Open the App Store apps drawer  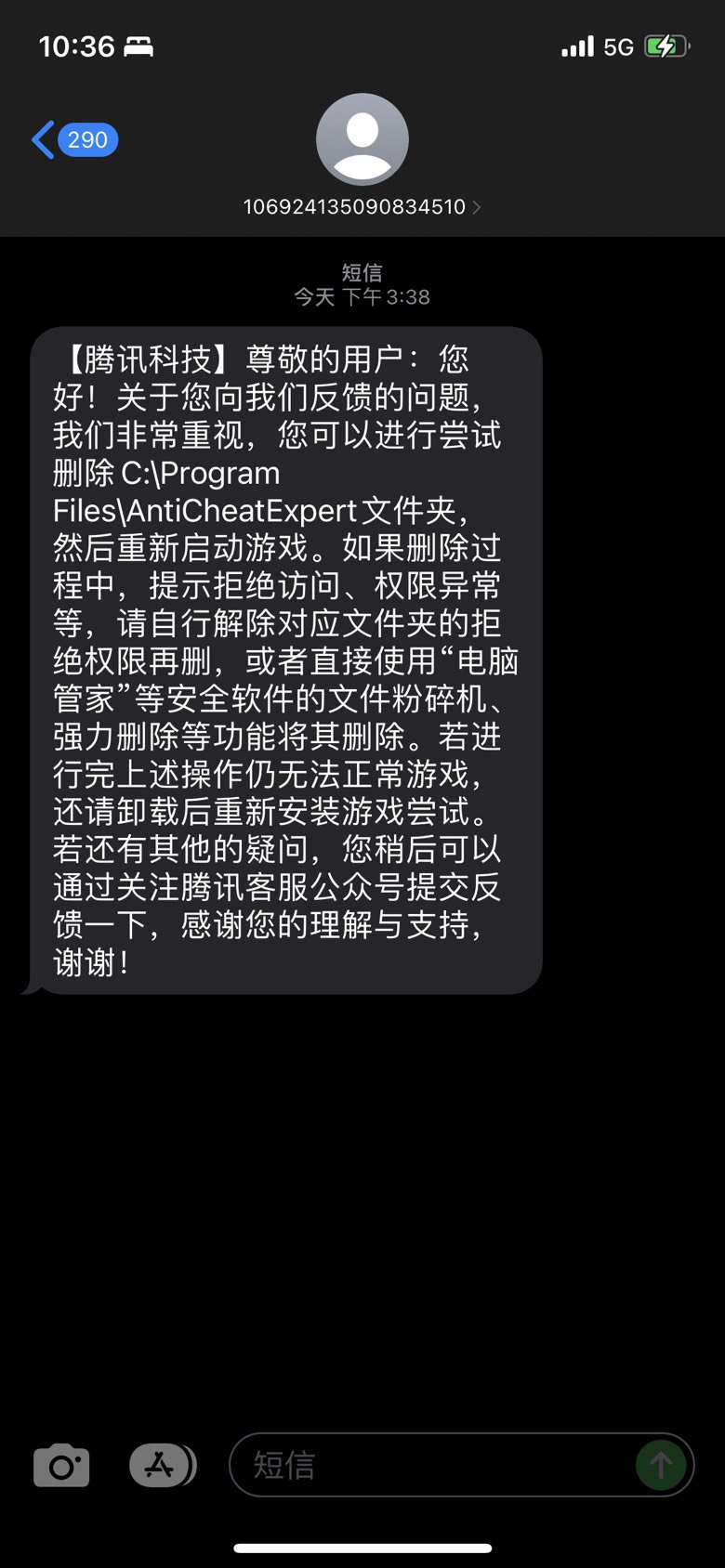coord(161,1466)
